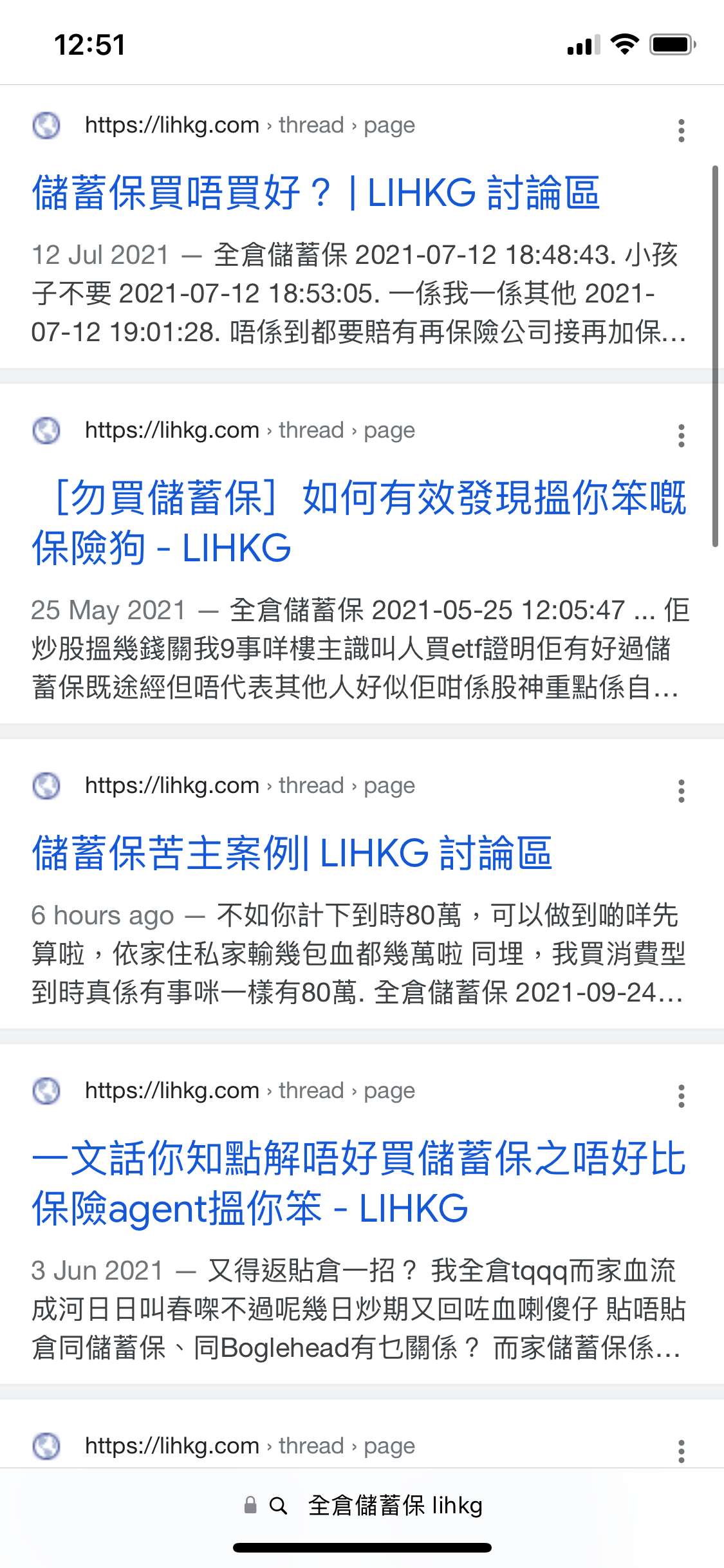Viewport: 724px width, 1568px height.
Task: Open overflow menu for 儲蓄保買唔買好 result
Action: (x=681, y=130)
